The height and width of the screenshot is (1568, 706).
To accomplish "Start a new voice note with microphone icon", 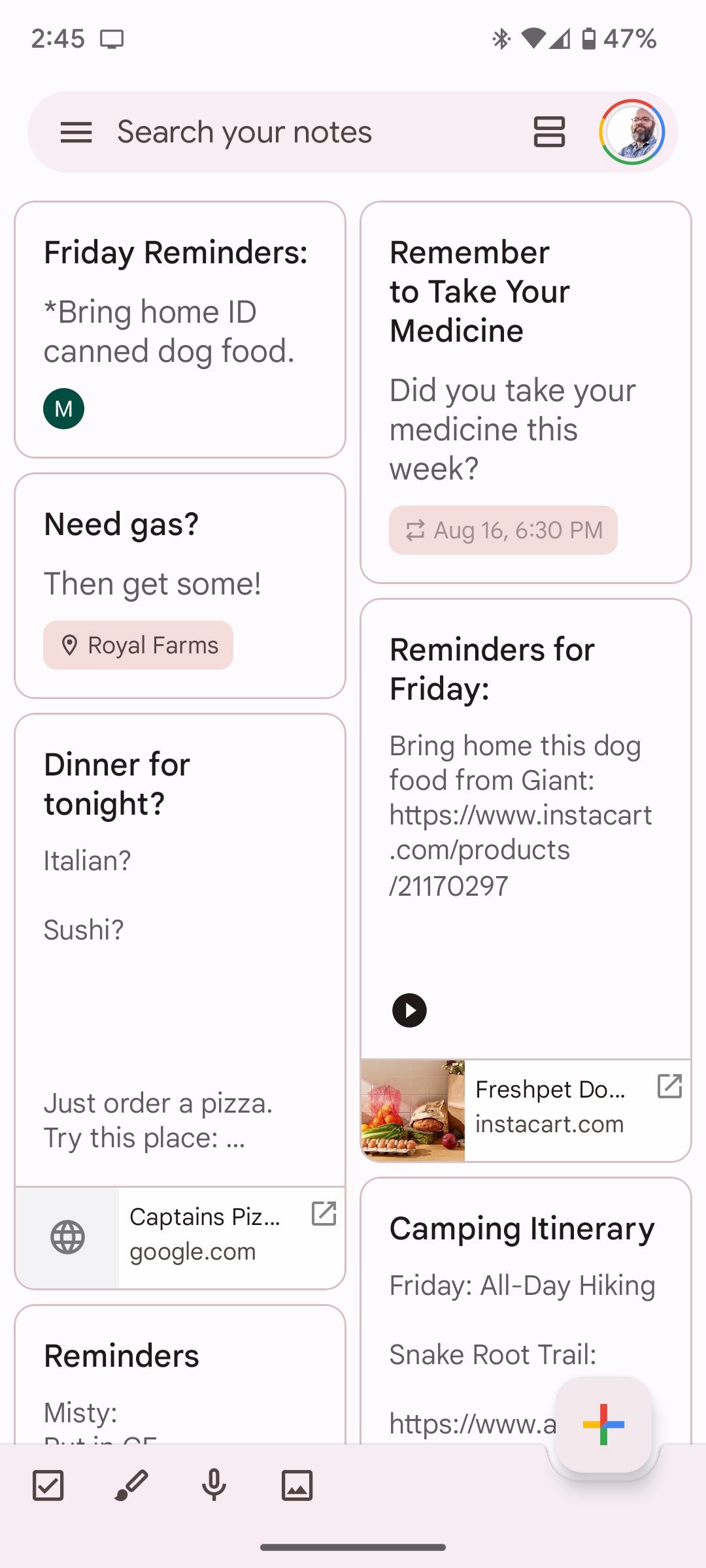I will 214,1484.
